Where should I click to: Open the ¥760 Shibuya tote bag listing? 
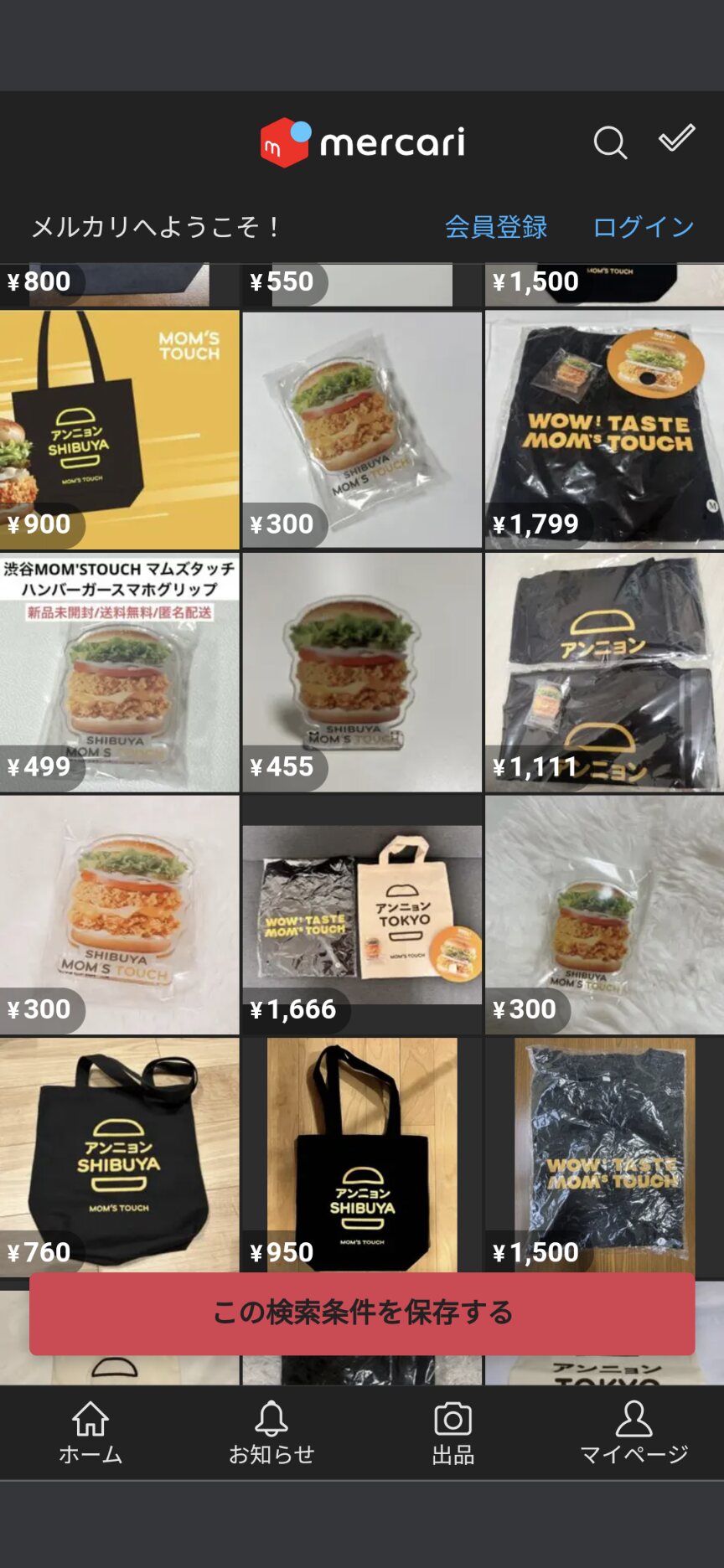pos(119,1157)
